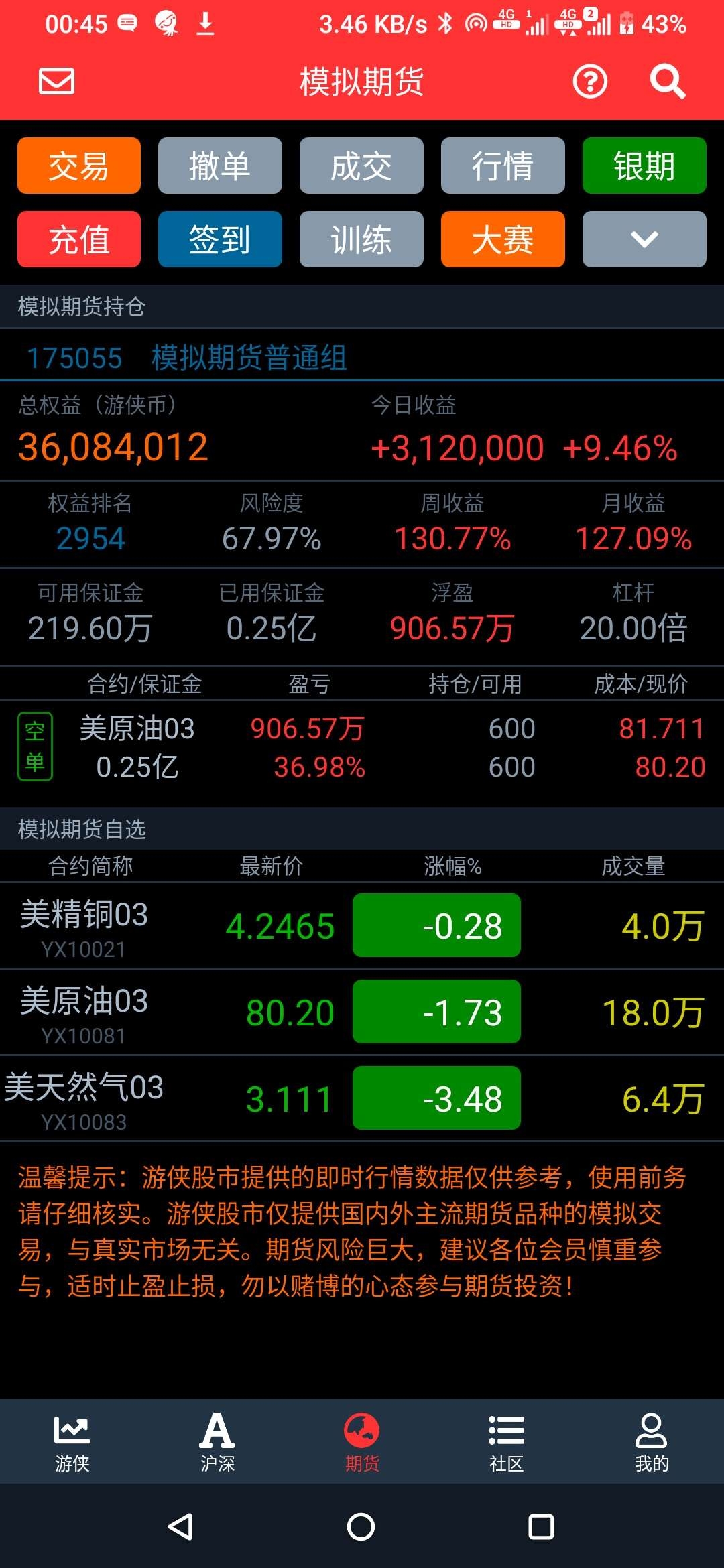View 成交 filled orders
Image resolution: width=724 pixels, height=1568 pixels.
pyautogui.click(x=361, y=166)
